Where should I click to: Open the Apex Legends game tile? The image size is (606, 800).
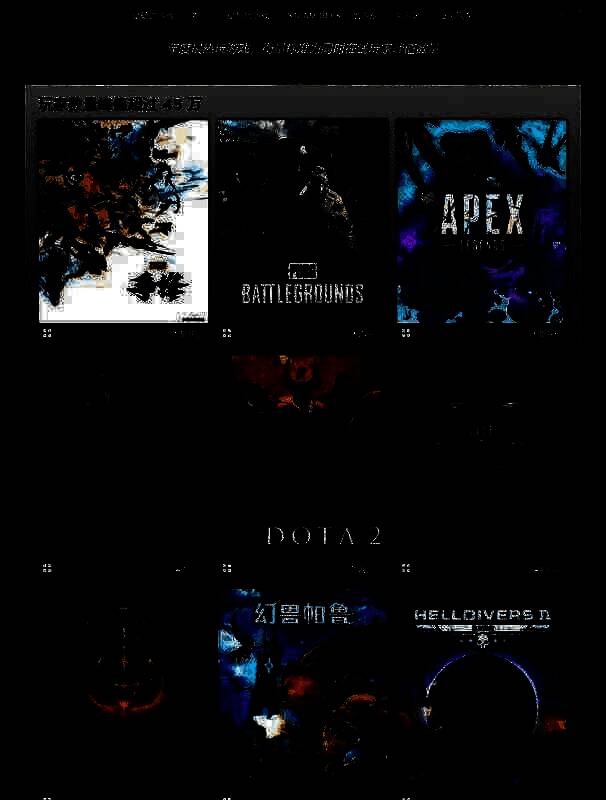pos(481,222)
